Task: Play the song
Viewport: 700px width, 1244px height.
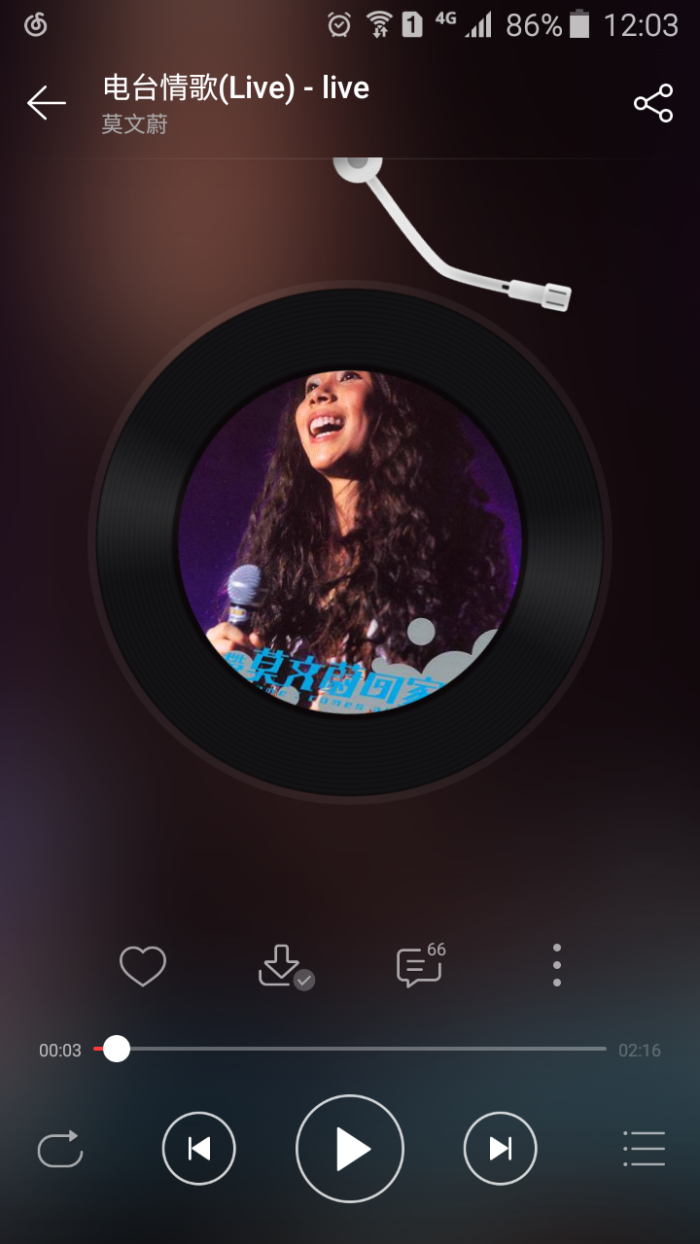Action: (x=350, y=1149)
